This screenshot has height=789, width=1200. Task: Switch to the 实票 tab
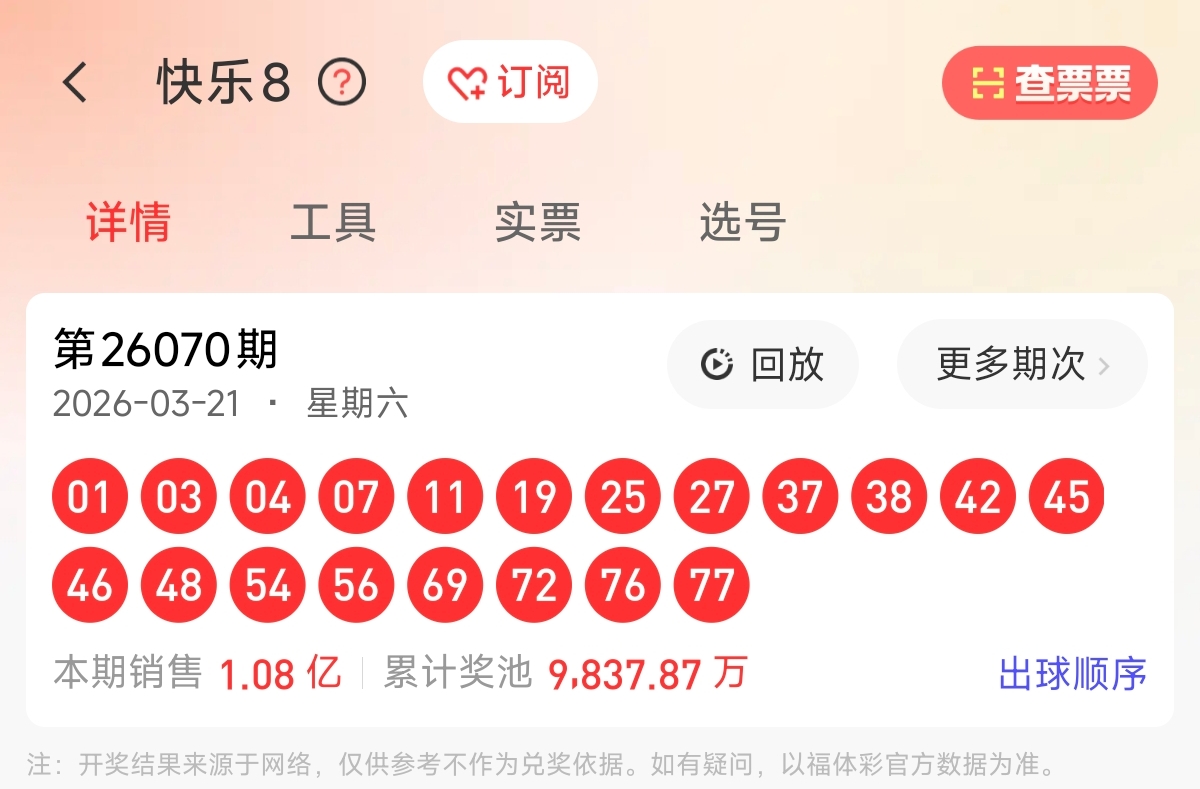537,222
